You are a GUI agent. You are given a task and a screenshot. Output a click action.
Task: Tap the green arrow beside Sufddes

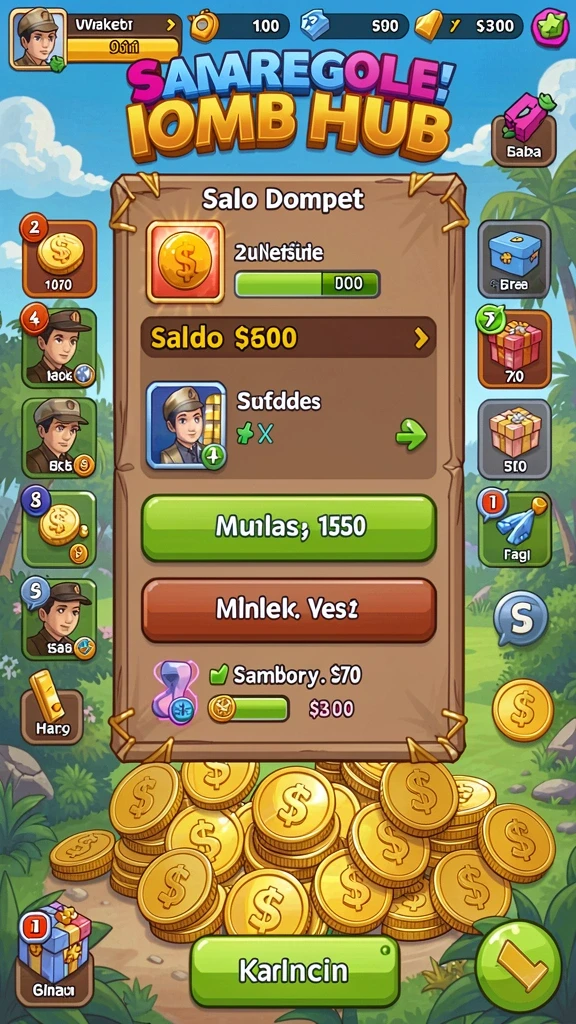point(411,435)
